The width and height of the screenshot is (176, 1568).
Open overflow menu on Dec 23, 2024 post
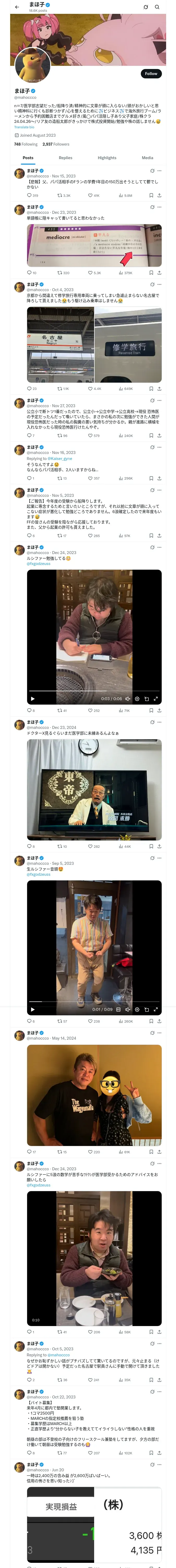tap(160, 722)
